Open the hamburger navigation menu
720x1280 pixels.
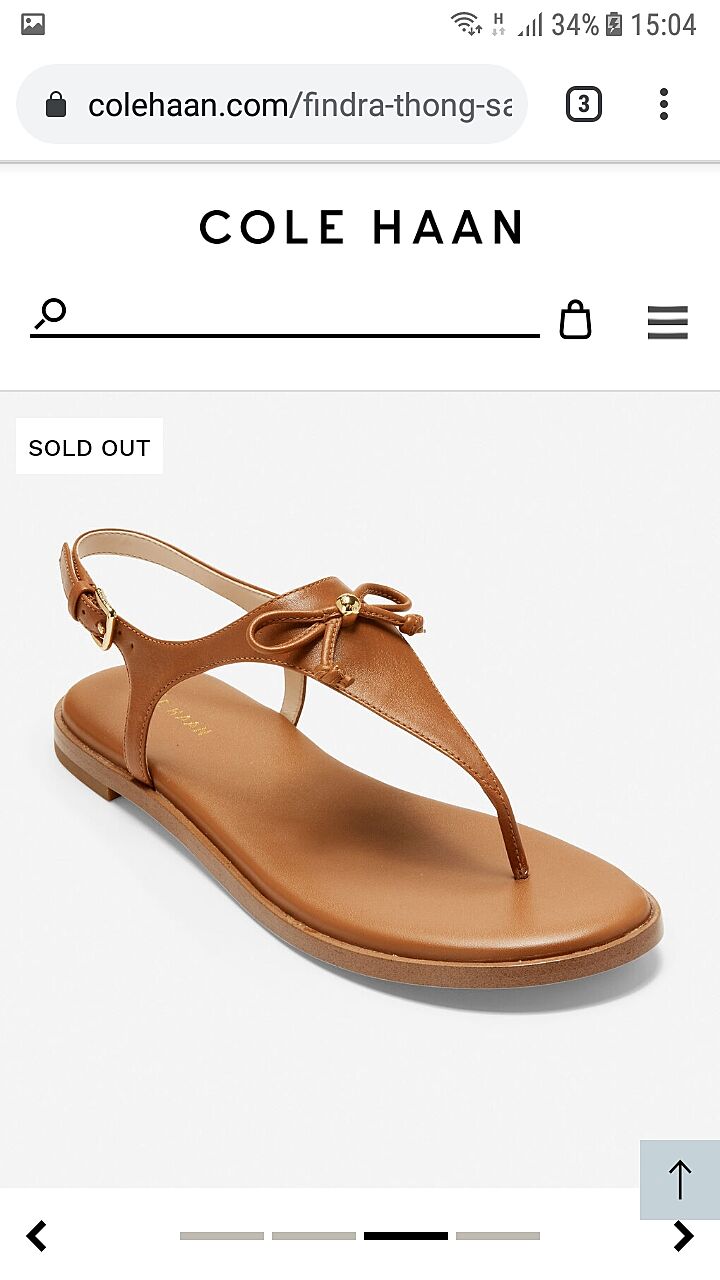(667, 322)
